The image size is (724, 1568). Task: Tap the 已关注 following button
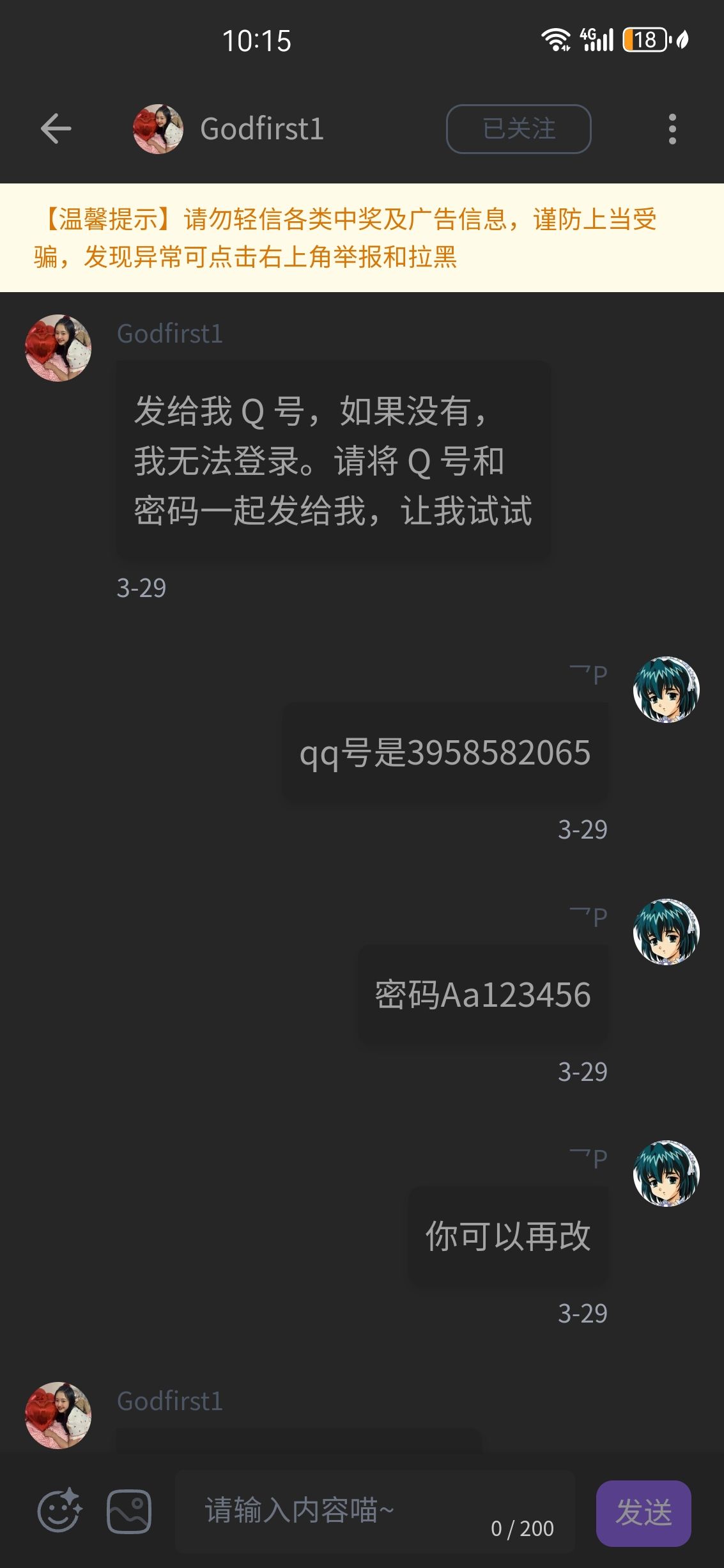(x=518, y=129)
